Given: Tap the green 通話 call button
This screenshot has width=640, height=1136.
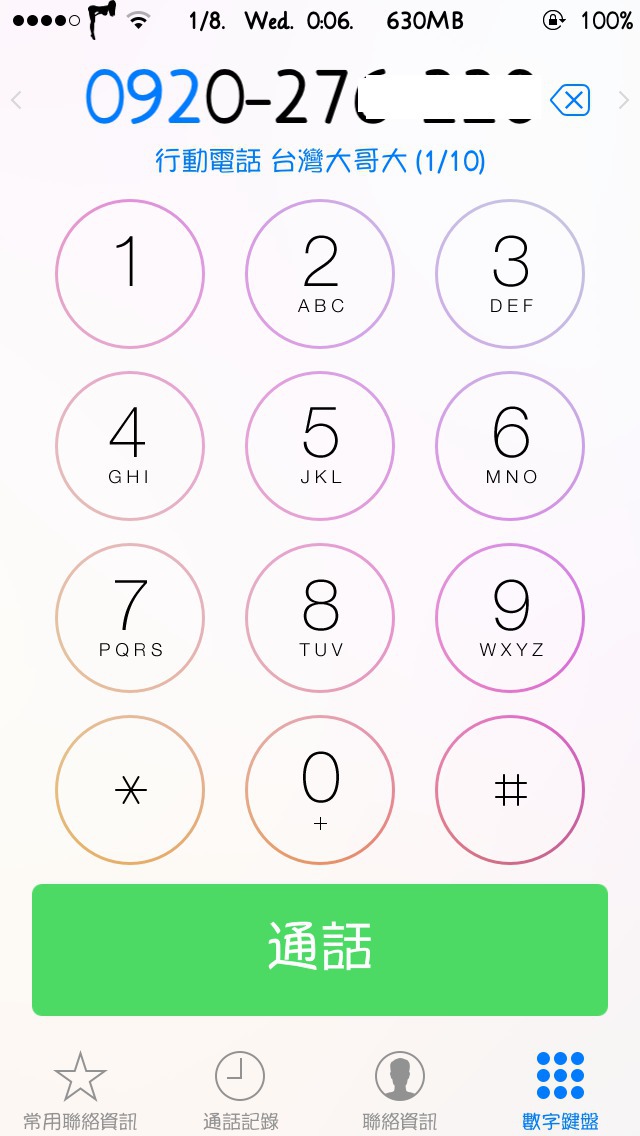Looking at the screenshot, I should pos(320,949).
